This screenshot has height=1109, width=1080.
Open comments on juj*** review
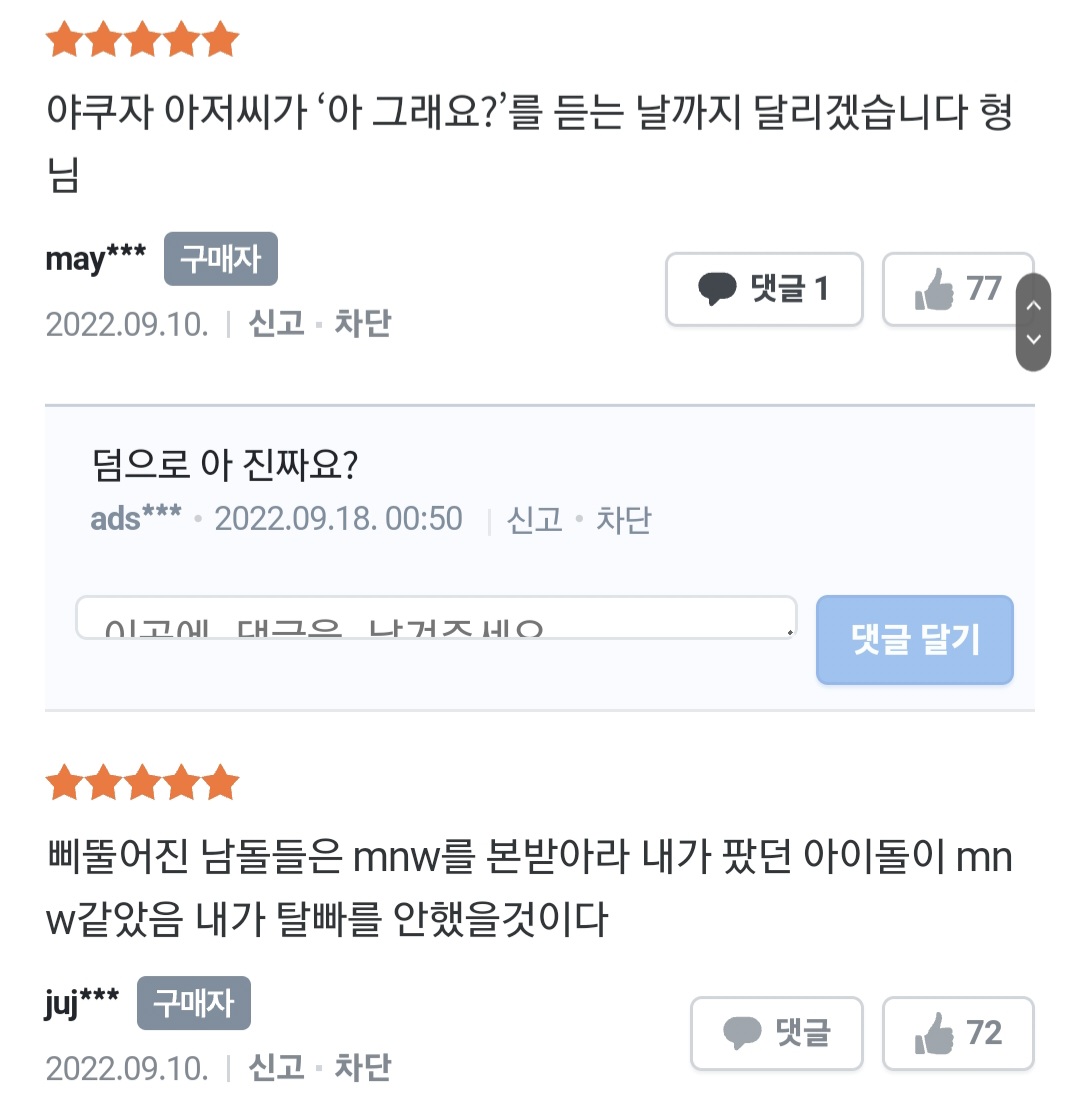coord(777,1033)
